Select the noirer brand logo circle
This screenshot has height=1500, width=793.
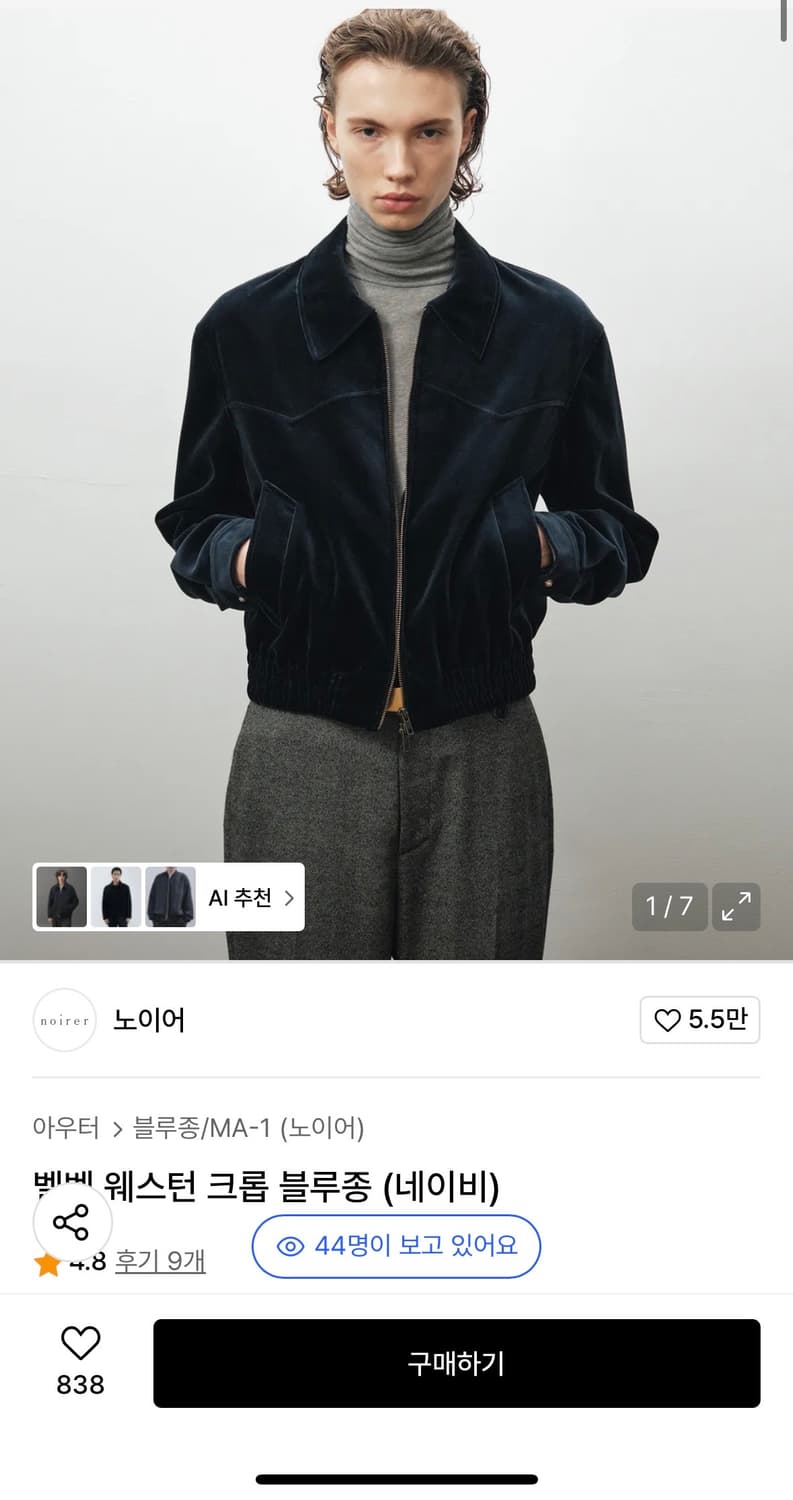click(63, 1020)
